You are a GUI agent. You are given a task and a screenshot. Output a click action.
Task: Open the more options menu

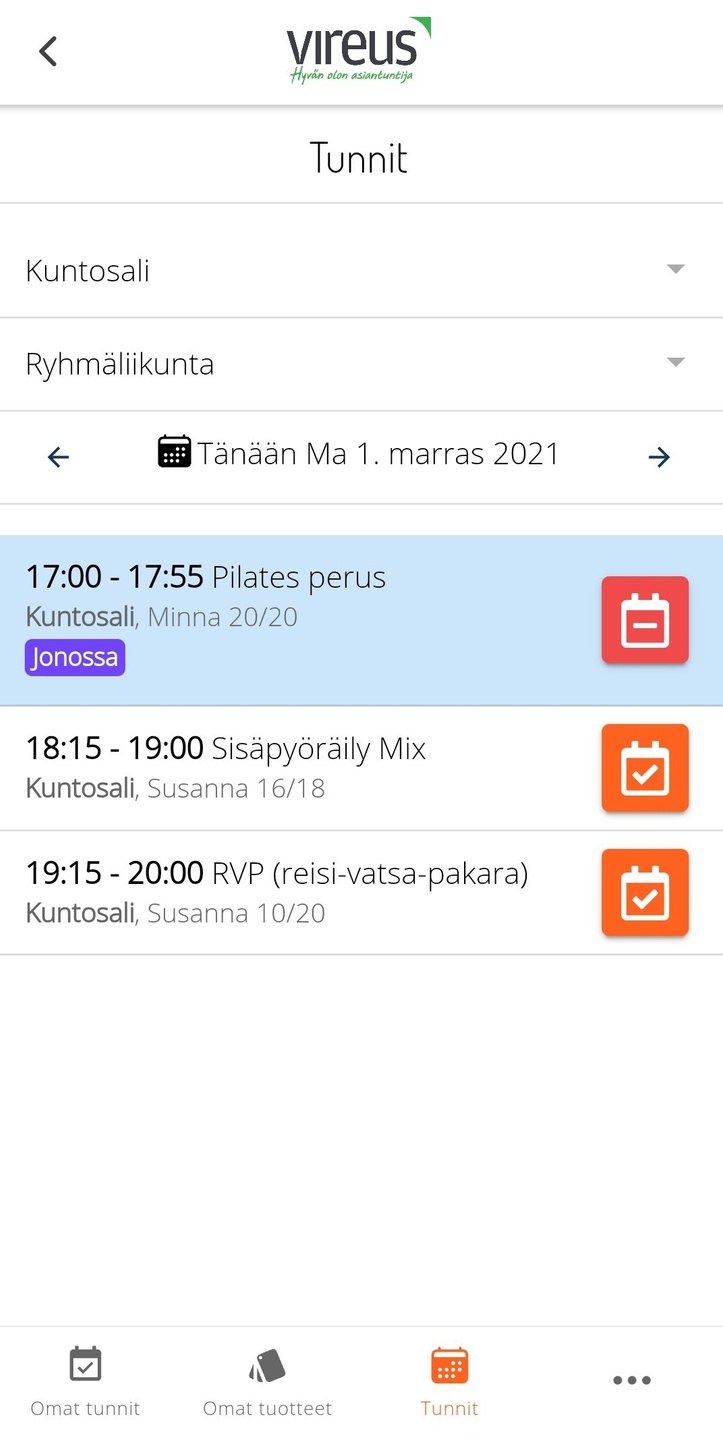632,1380
